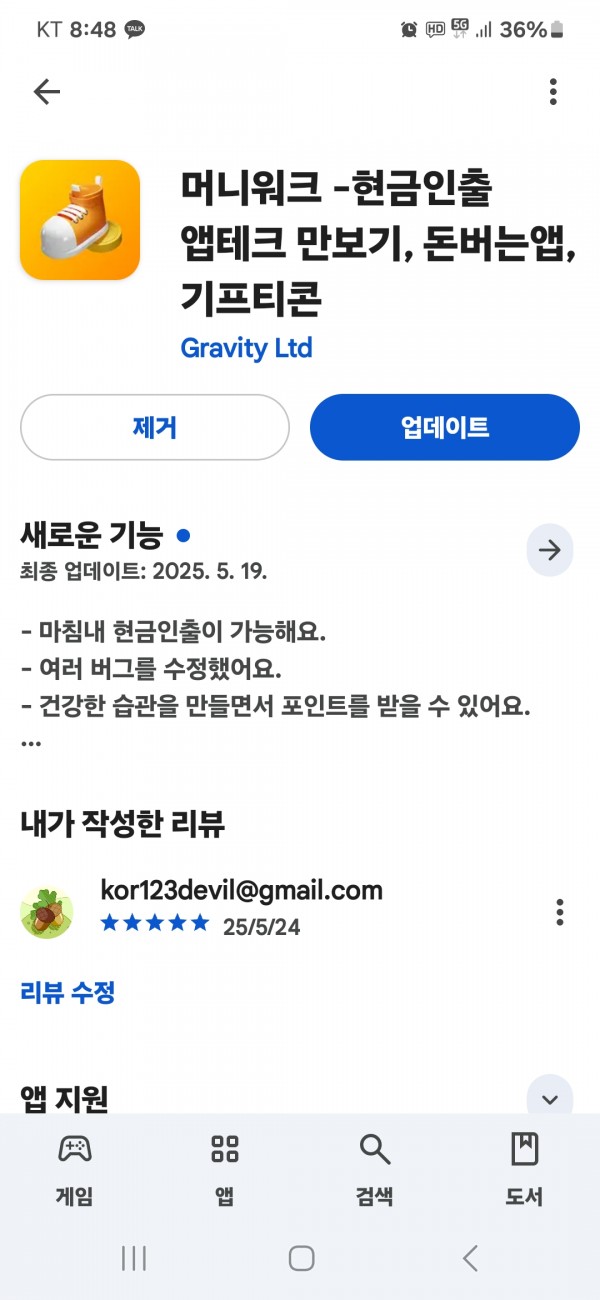This screenshot has width=600, height=1300.
Task: Expand the 앱 지원 section
Action: click(549, 1099)
